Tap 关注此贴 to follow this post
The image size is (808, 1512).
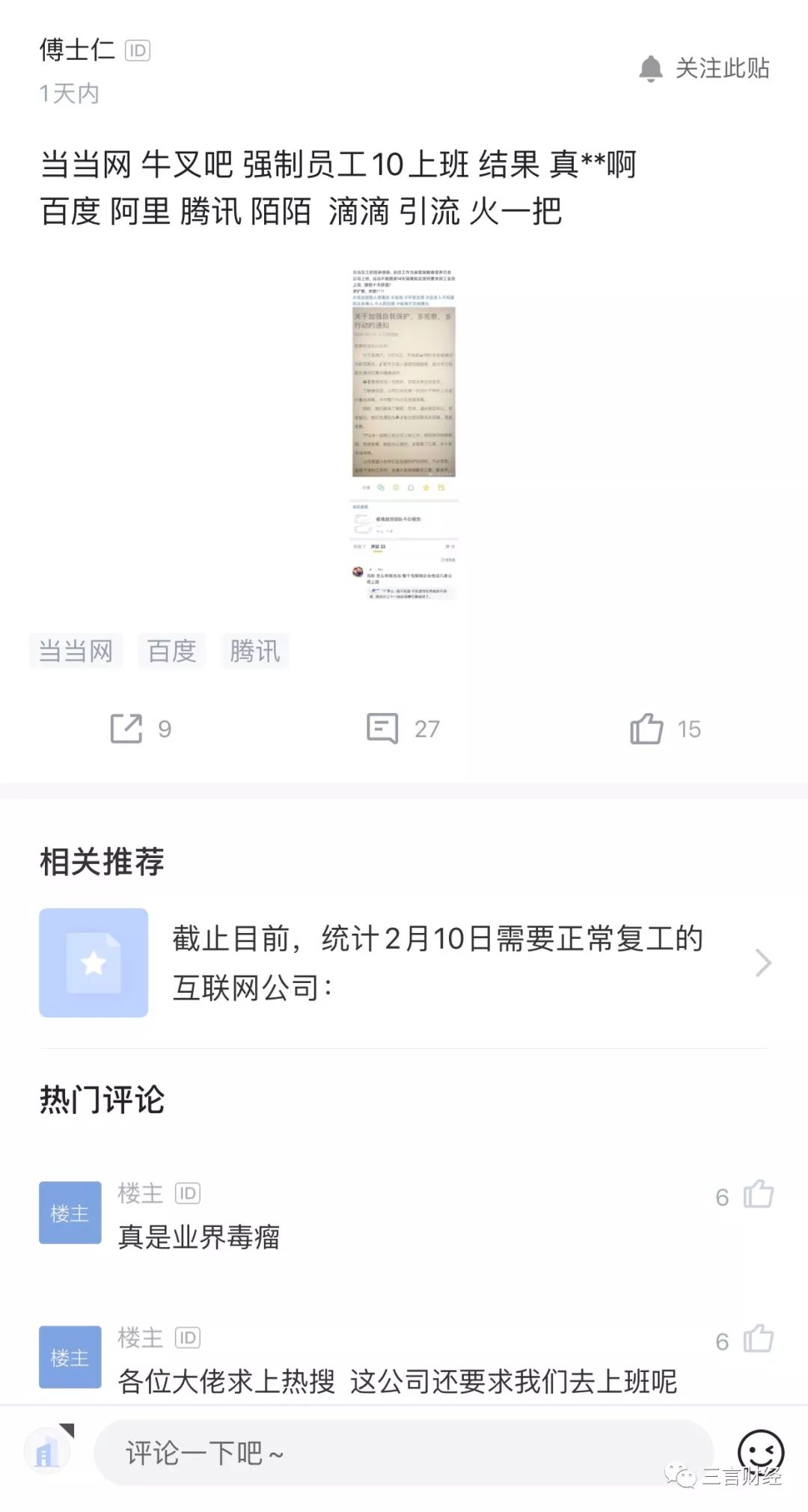click(705, 69)
